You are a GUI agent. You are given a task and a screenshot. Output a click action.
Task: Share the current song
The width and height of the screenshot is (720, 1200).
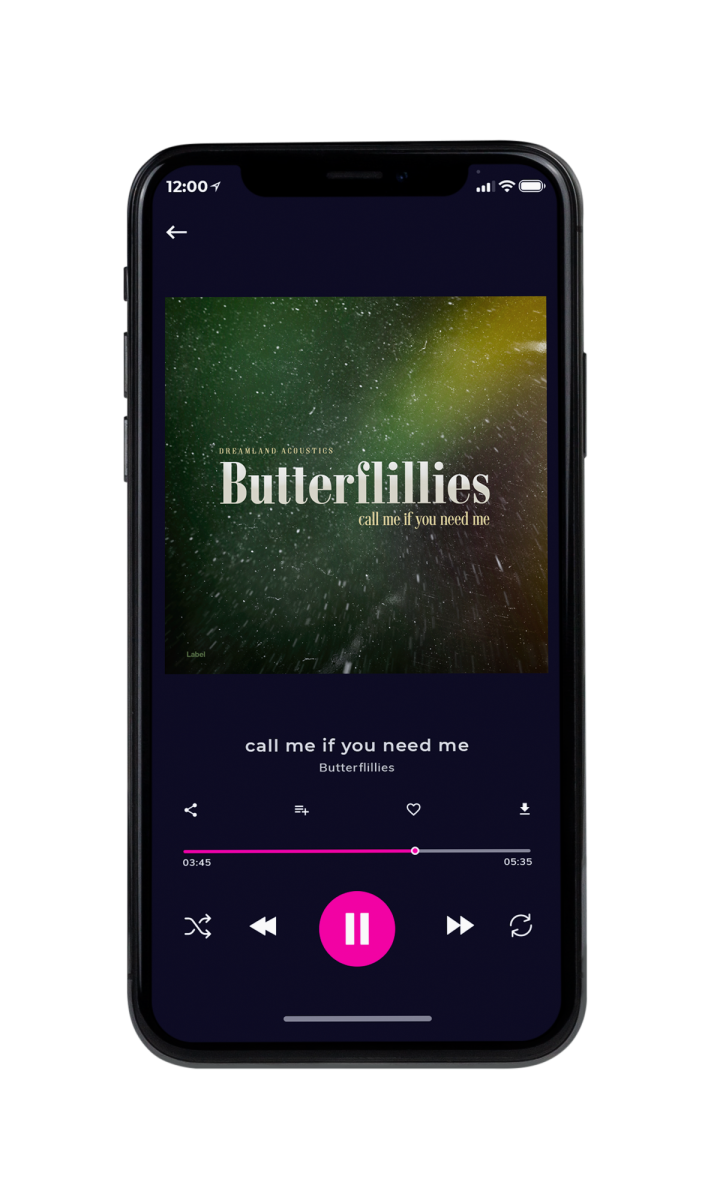tap(191, 810)
